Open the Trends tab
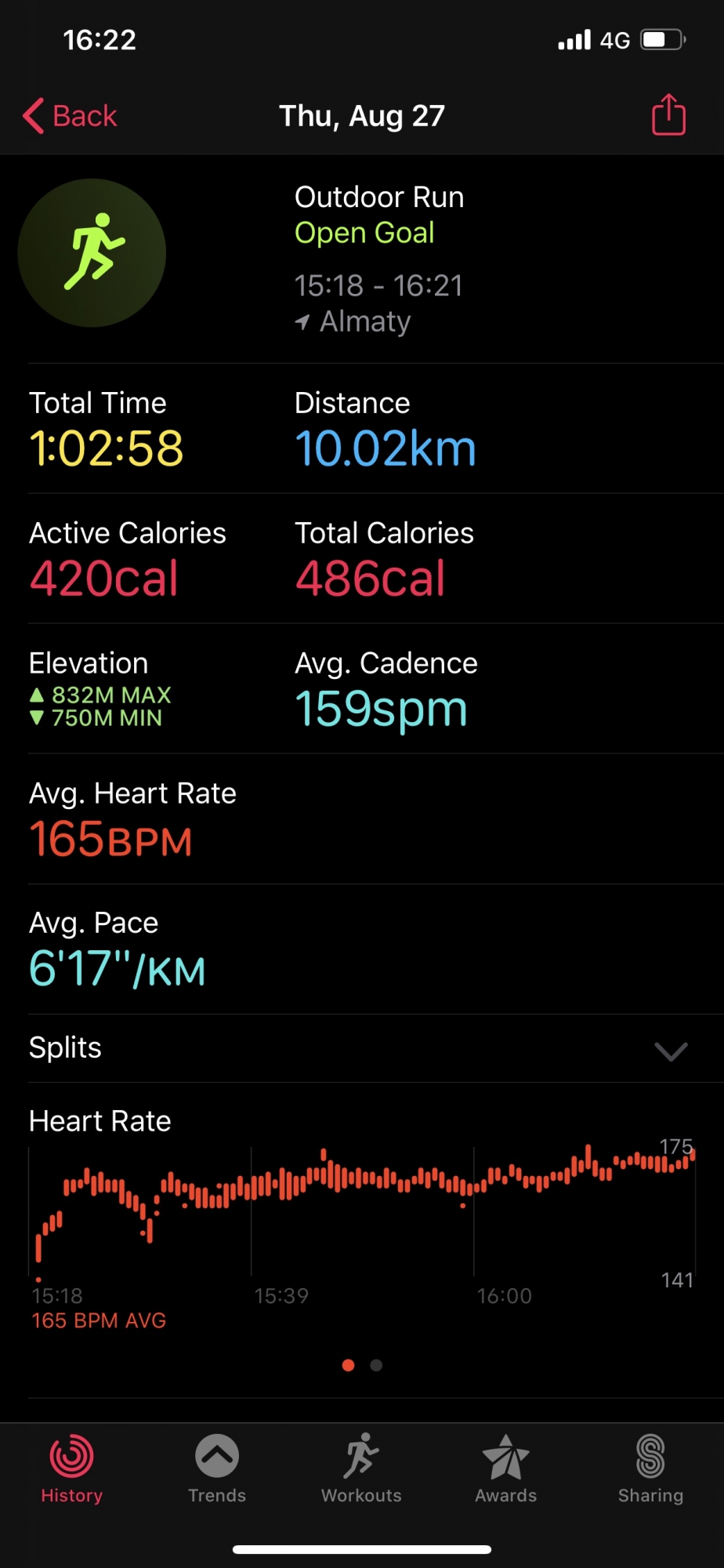Image resolution: width=724 pixels, height=1568 pixels. pyautogui.click(x=217, y=1468)
